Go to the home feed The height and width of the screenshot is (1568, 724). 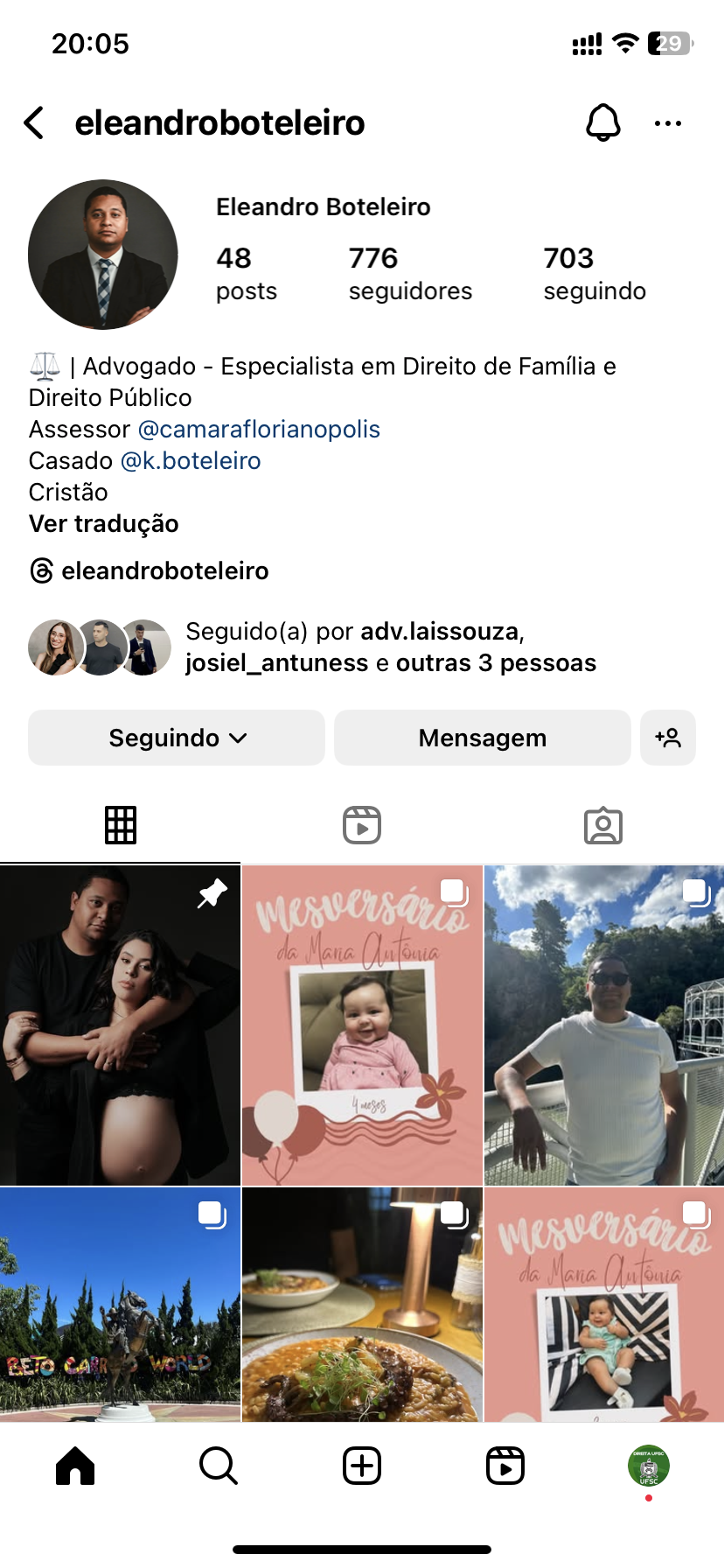coord(75,1466)
